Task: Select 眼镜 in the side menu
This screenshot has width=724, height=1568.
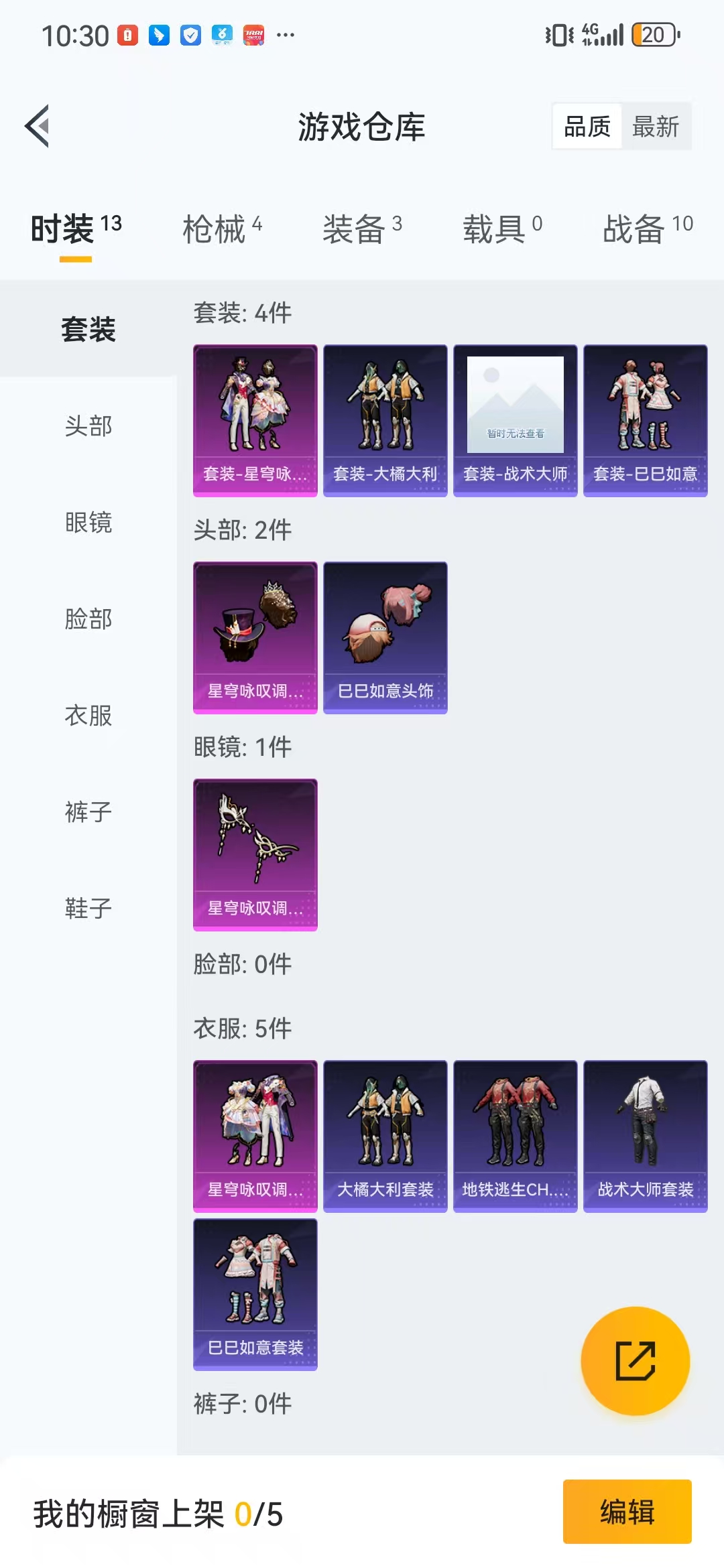Action: [88, 523]
